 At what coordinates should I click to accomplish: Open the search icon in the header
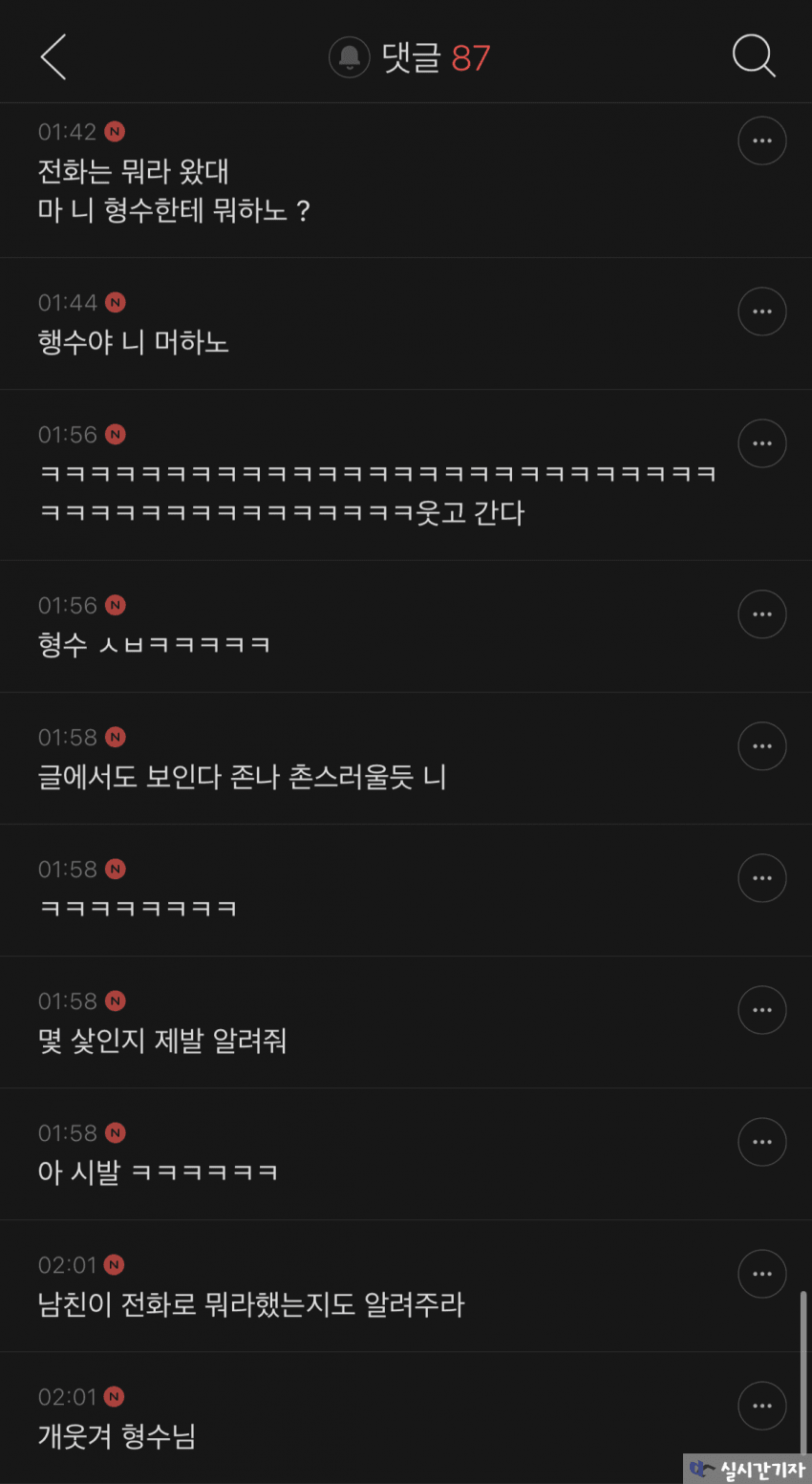pyautogui.click(x=753, y=56)
